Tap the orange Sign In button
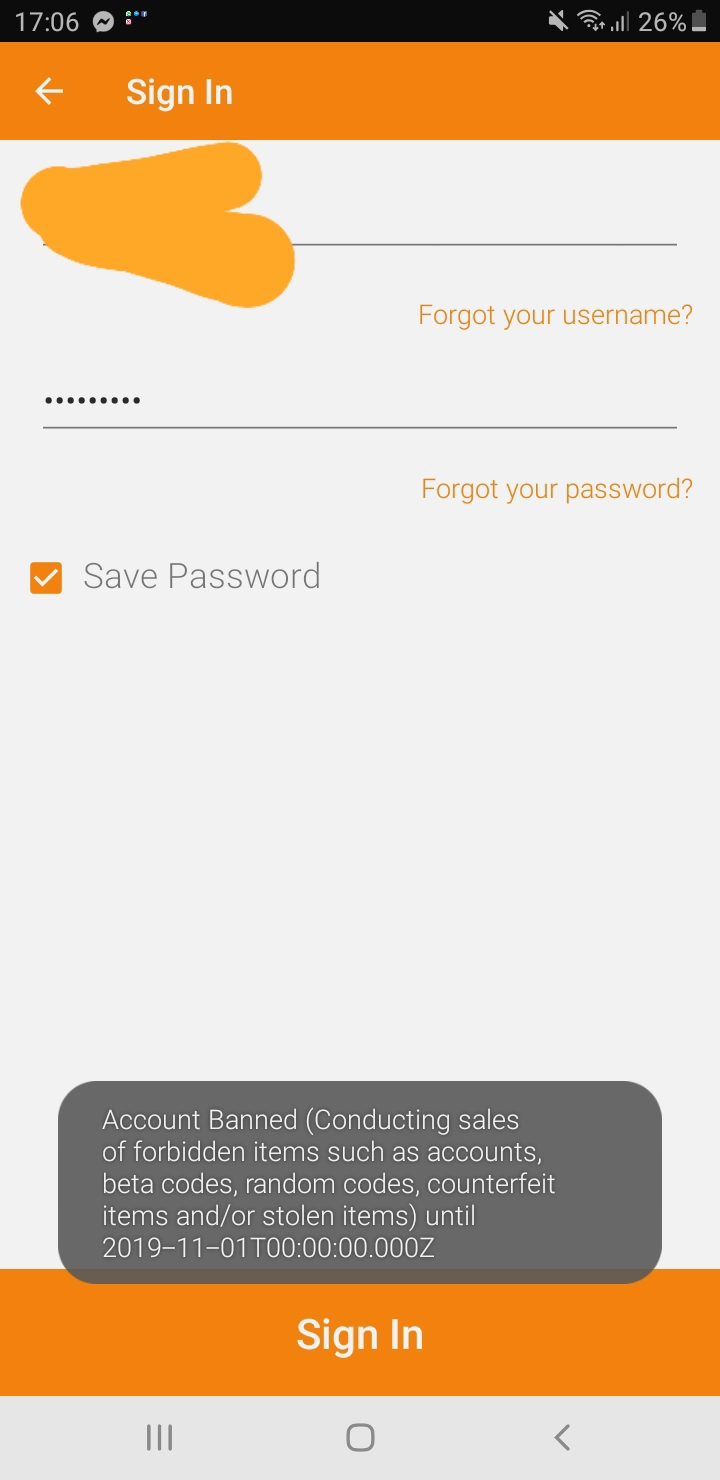The image size is (720, 1480). 360,1333
